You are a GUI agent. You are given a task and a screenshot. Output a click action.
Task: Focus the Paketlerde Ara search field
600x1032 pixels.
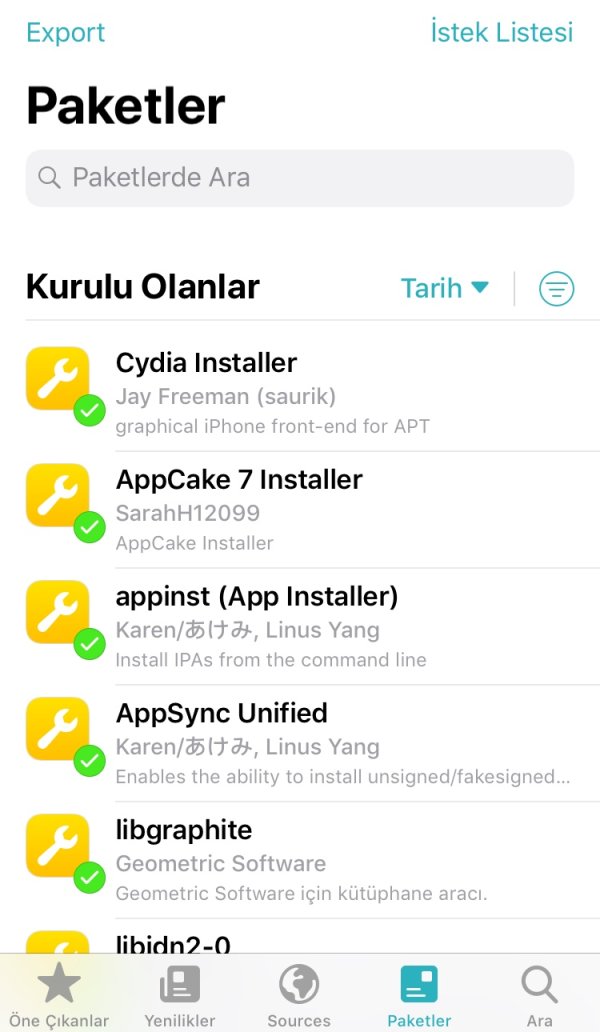(300, 178)
